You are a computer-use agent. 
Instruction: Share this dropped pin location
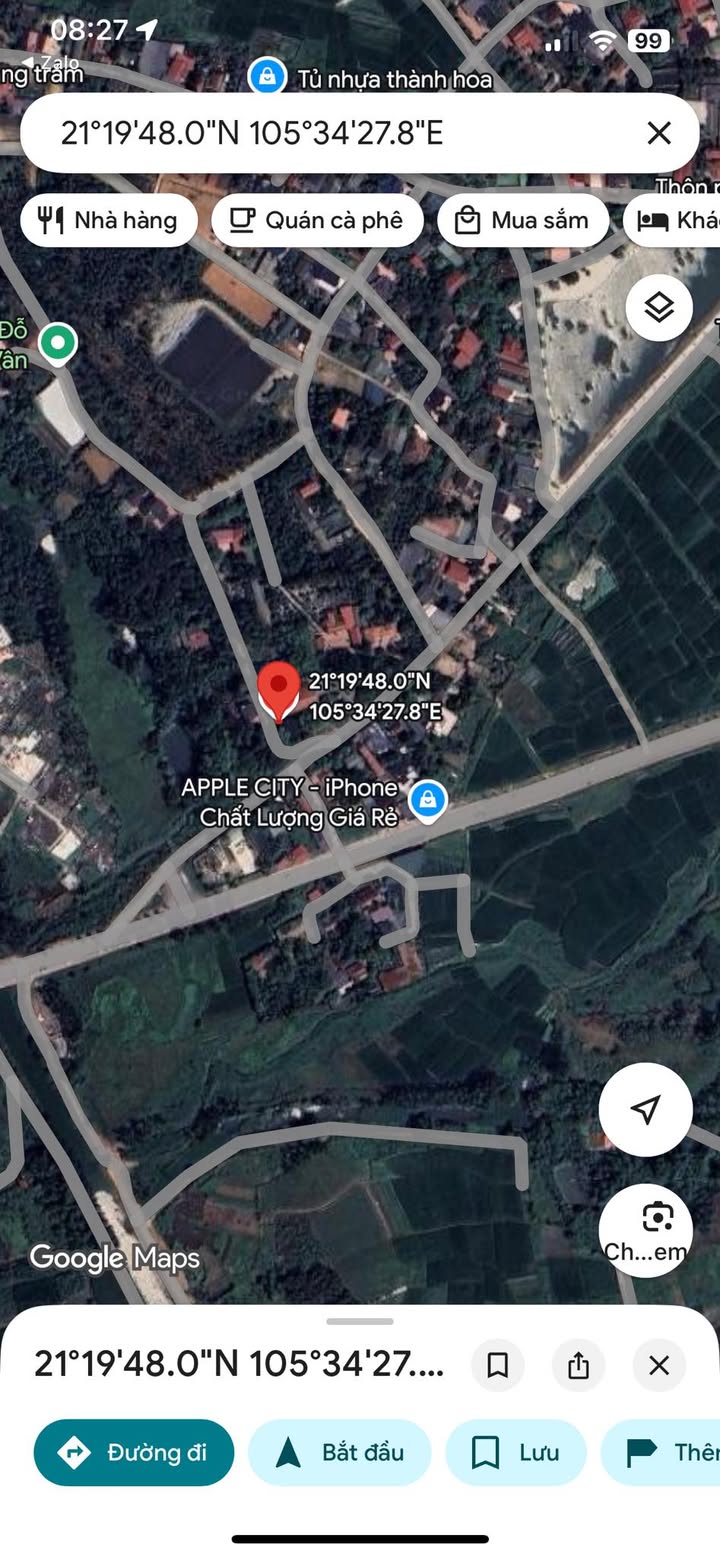pos(578,1365)
